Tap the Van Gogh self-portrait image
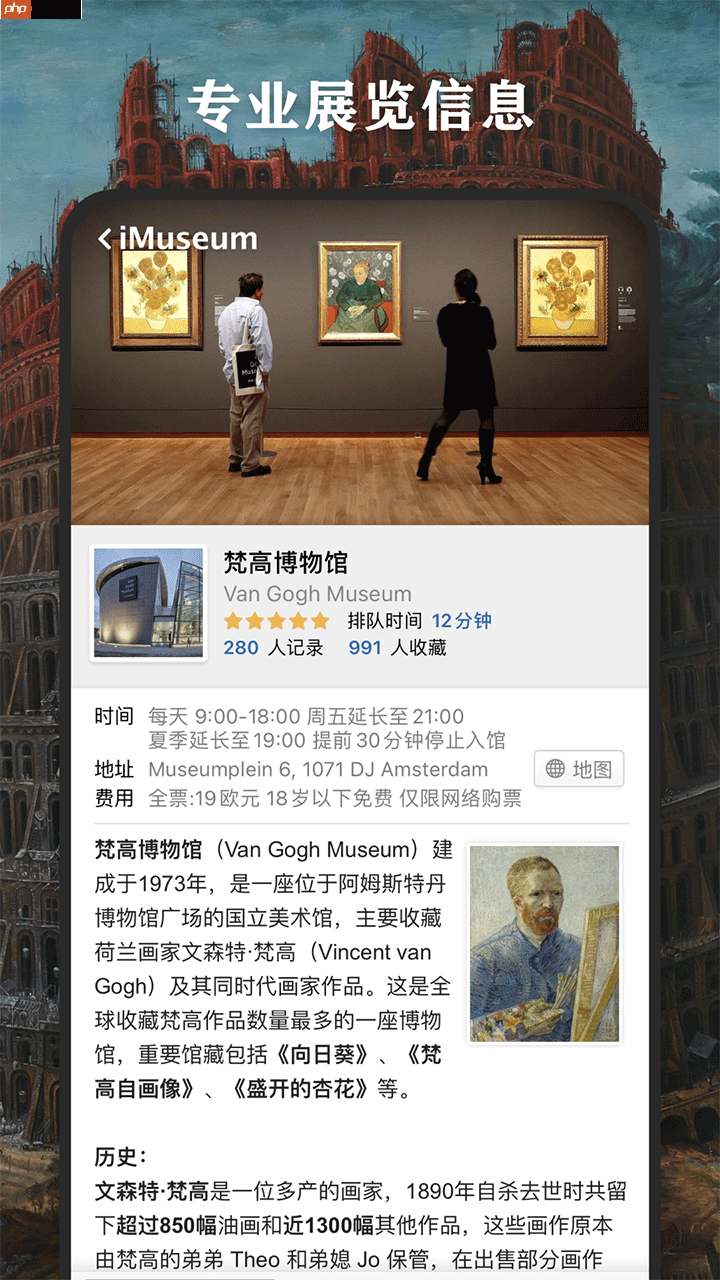This screenshot has height=1280, width=720. (x=544, y=942)
